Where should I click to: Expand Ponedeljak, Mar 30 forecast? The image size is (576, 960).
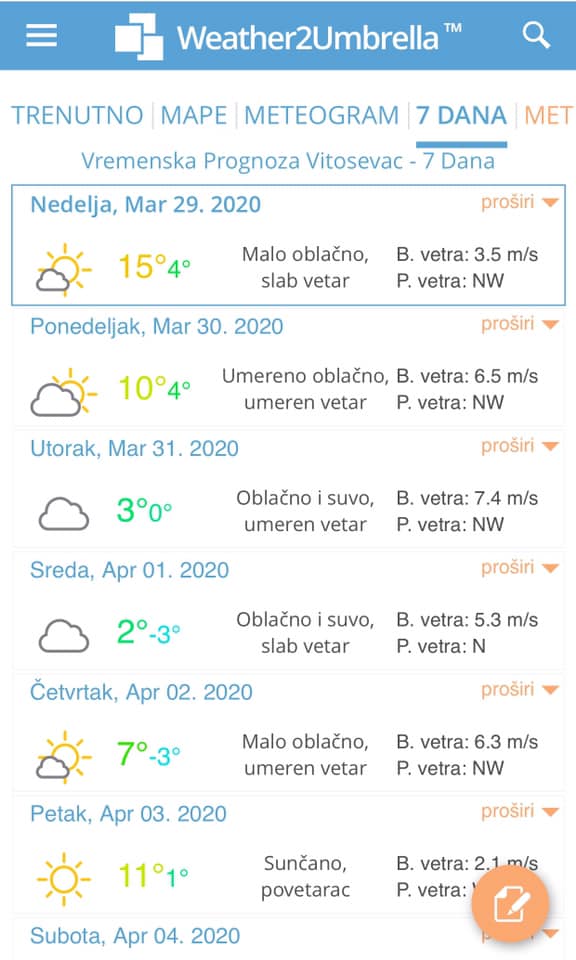click(520, 324)
